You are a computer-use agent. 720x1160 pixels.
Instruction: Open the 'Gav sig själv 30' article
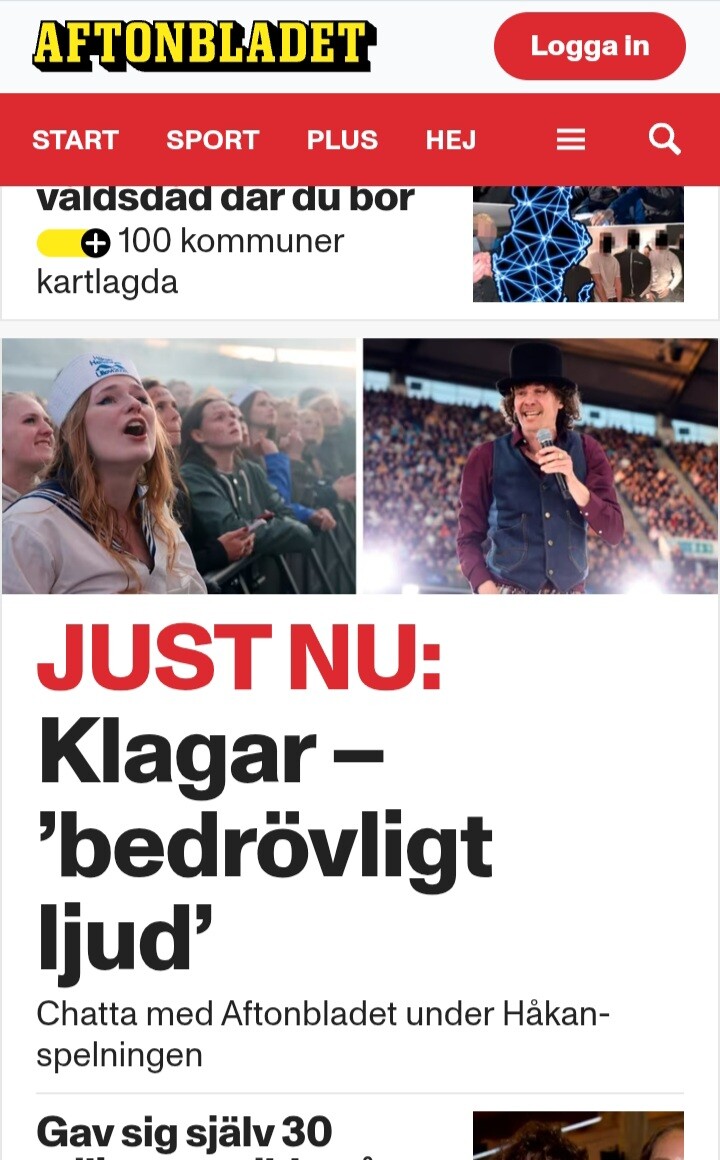185,1135
